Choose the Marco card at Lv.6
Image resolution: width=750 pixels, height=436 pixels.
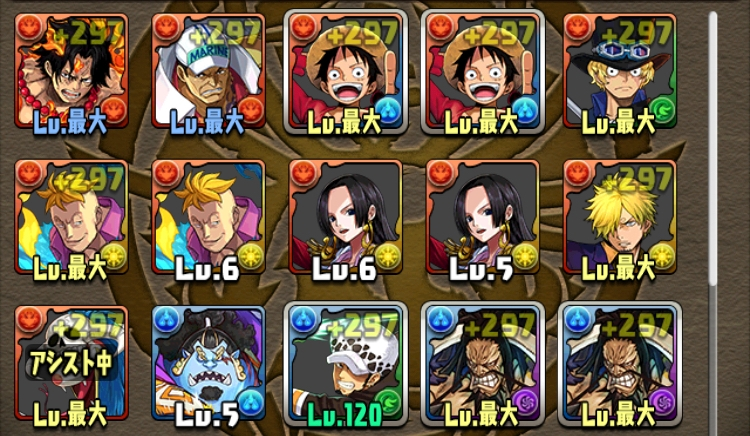click(x=208, y=220)
